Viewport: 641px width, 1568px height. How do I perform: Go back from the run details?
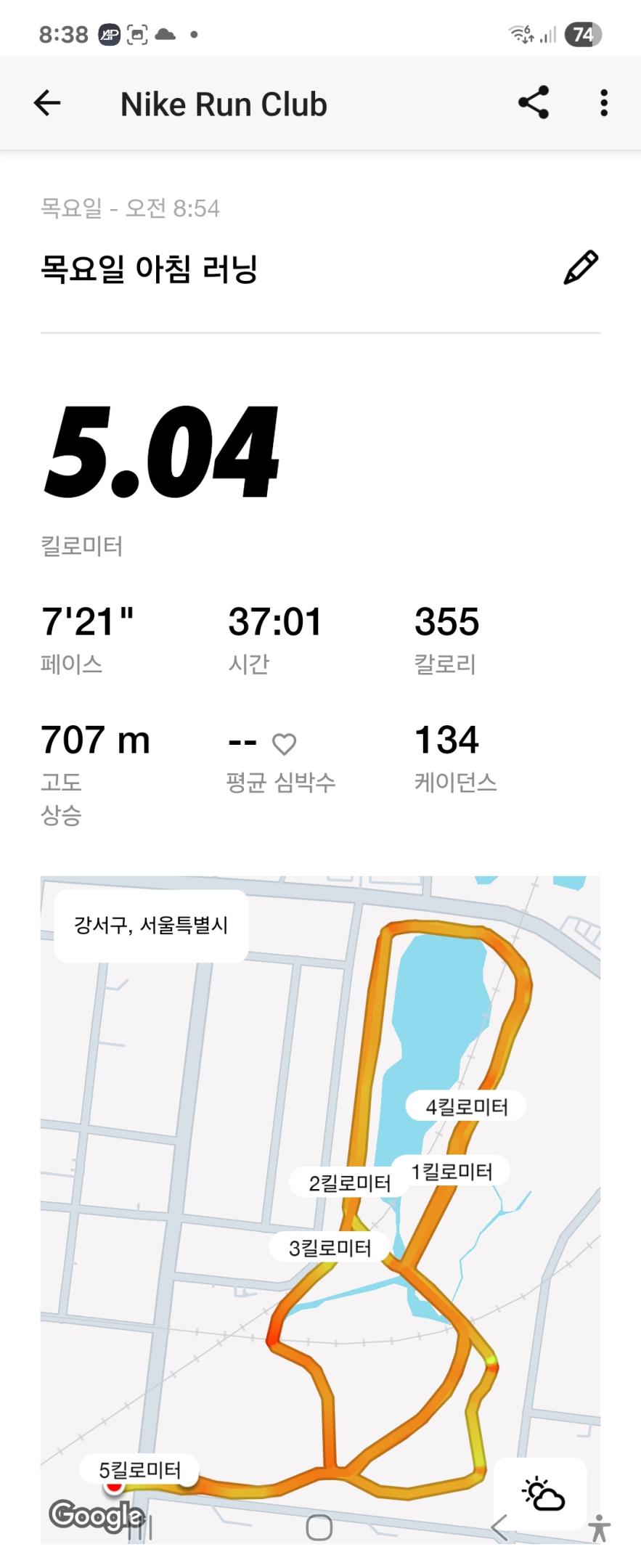(47, 103)
